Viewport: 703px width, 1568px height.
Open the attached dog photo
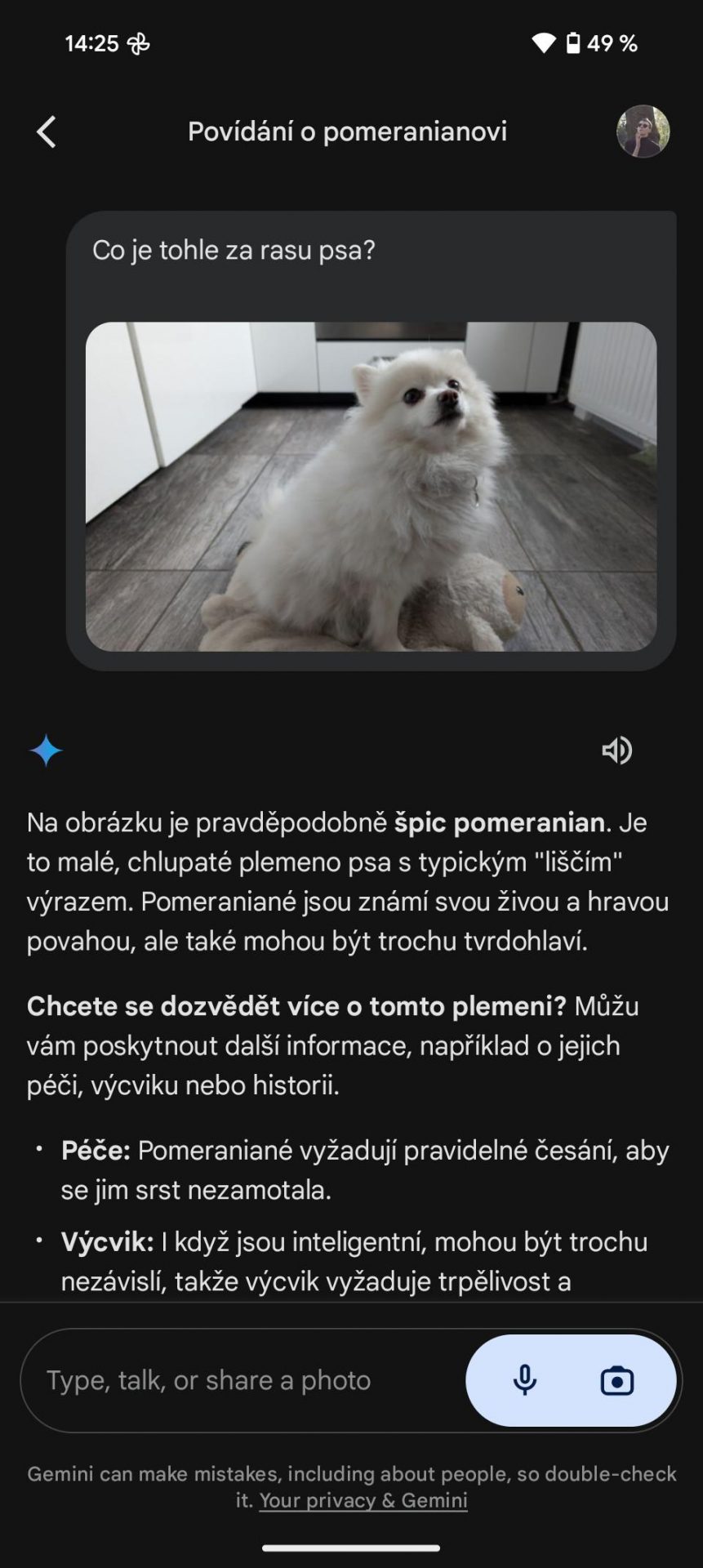[371, 487]
